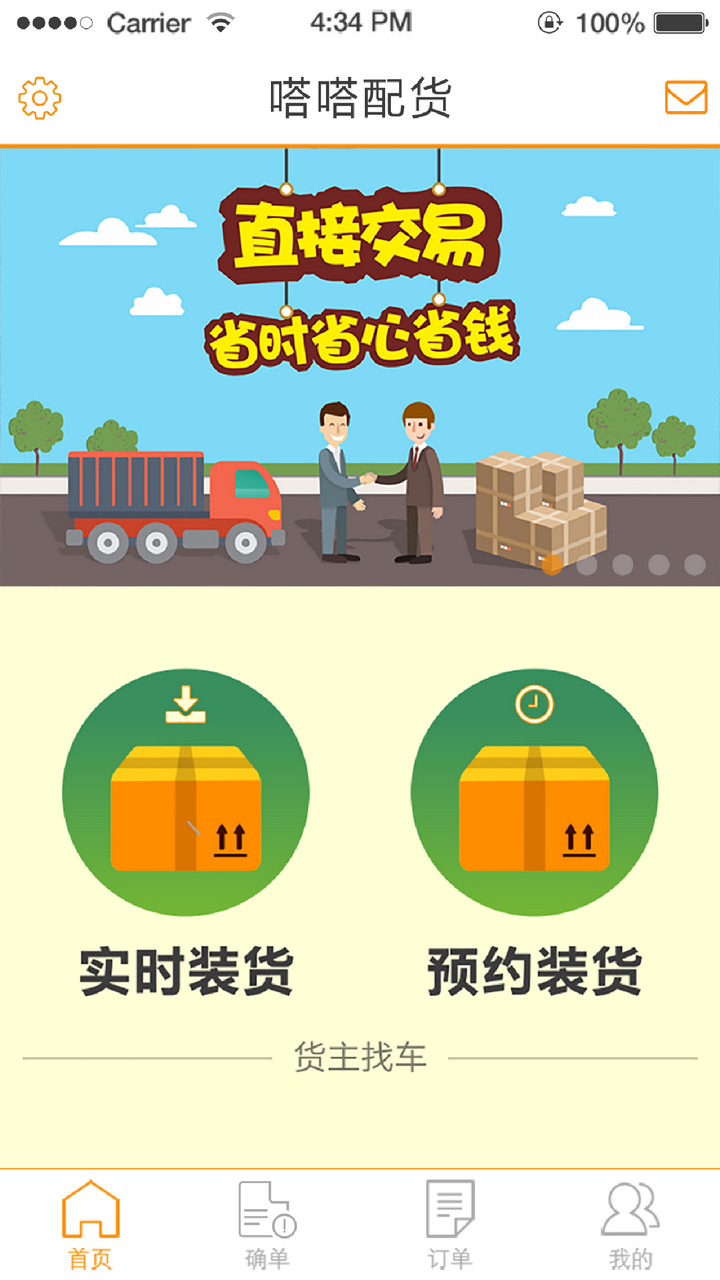Tap the home icon in bottom bar
The width and height of the screenshot is (720, 1280).
tap(91, 1210)
